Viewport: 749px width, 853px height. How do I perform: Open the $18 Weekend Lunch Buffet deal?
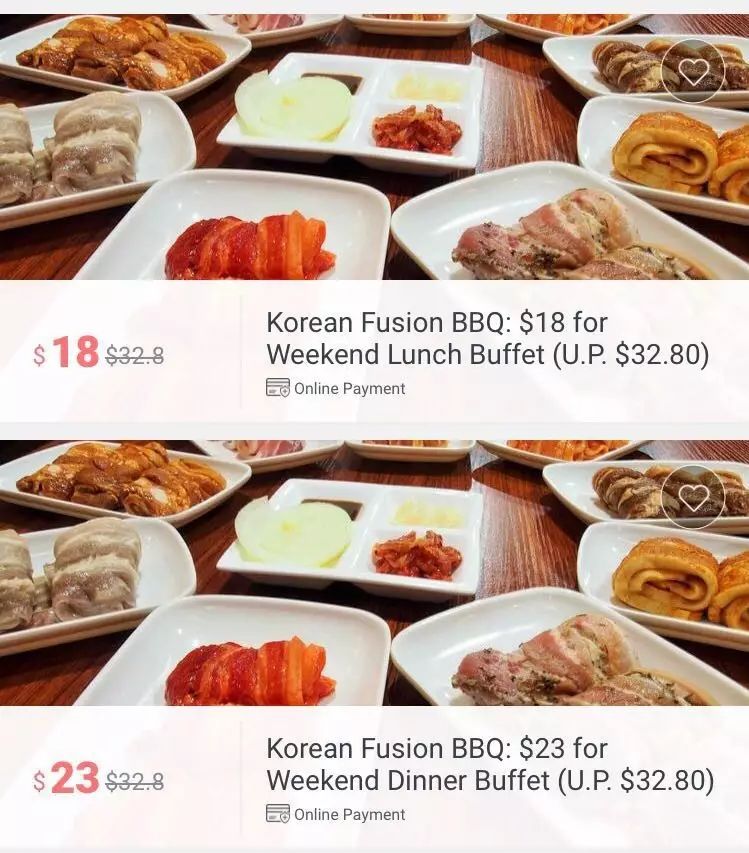tap(487, 339)
